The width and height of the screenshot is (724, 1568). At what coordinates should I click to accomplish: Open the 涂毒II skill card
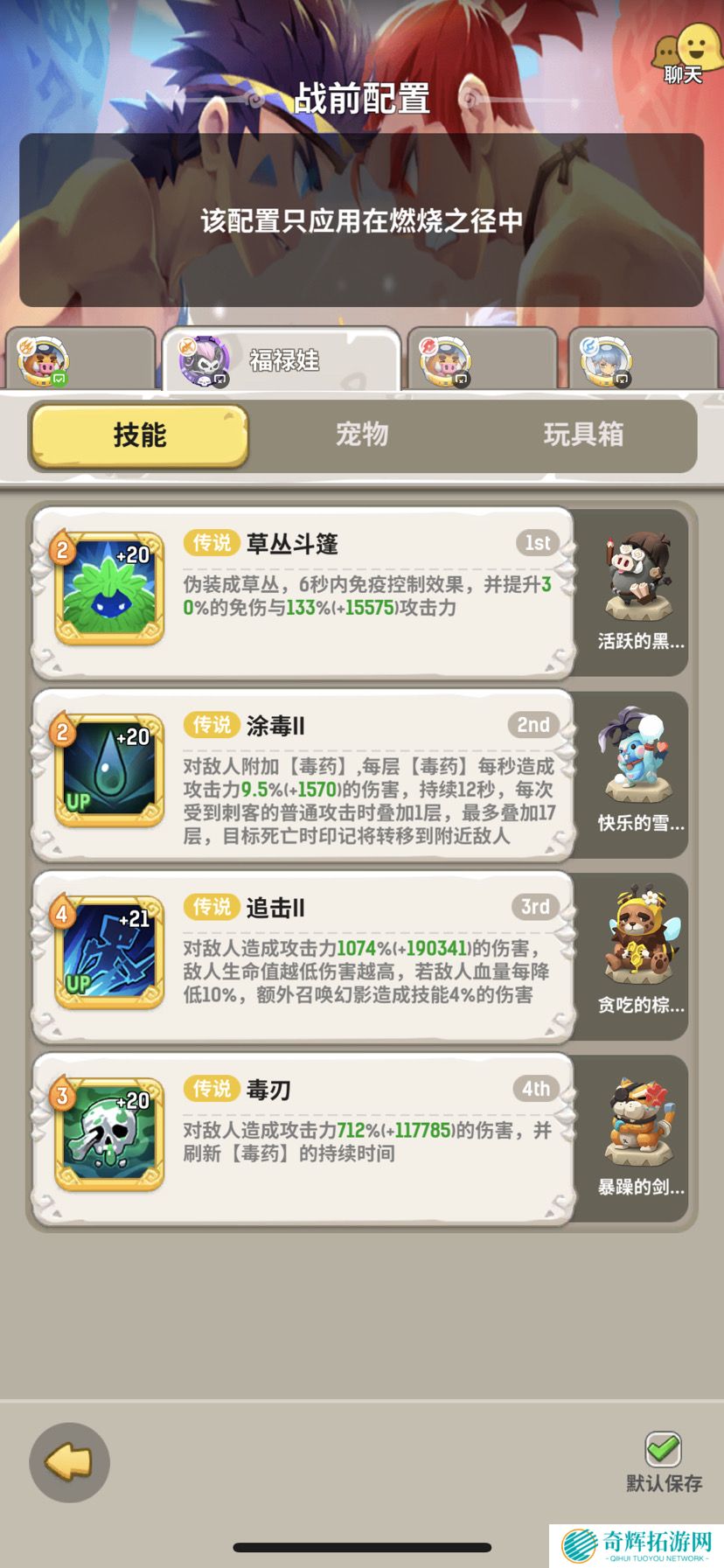point(302,775)
